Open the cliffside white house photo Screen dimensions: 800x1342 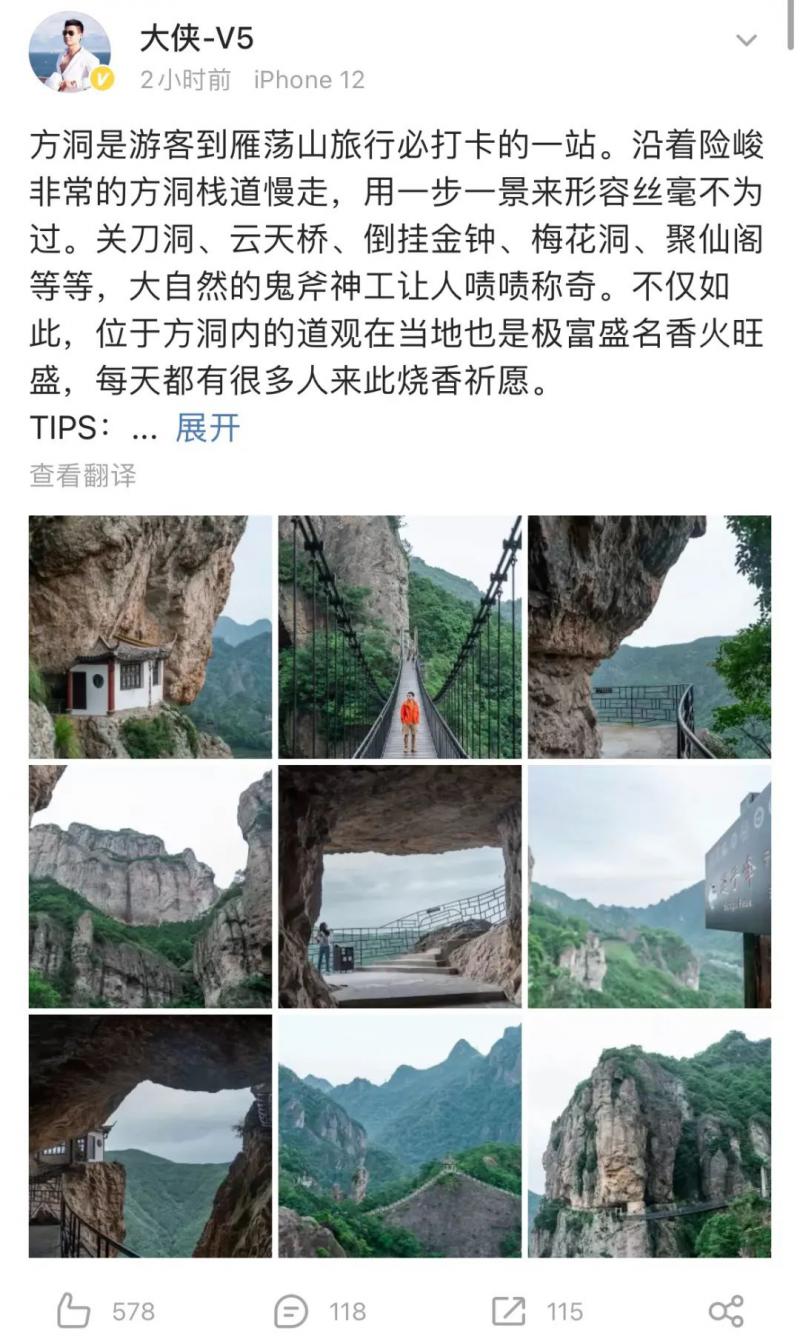pyautogui.click(x=150, y=636)
